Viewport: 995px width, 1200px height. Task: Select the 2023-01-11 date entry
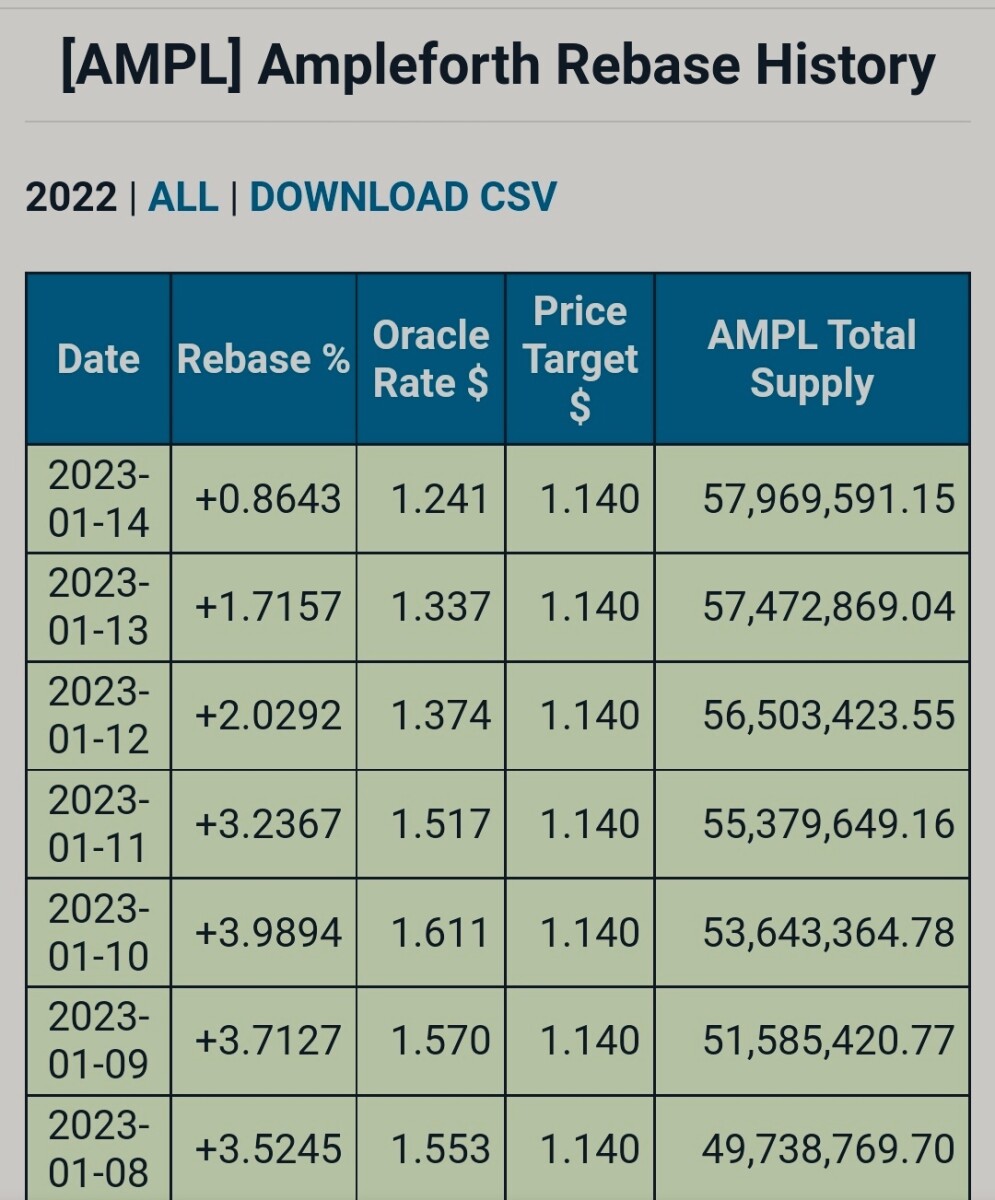(97, 823)
